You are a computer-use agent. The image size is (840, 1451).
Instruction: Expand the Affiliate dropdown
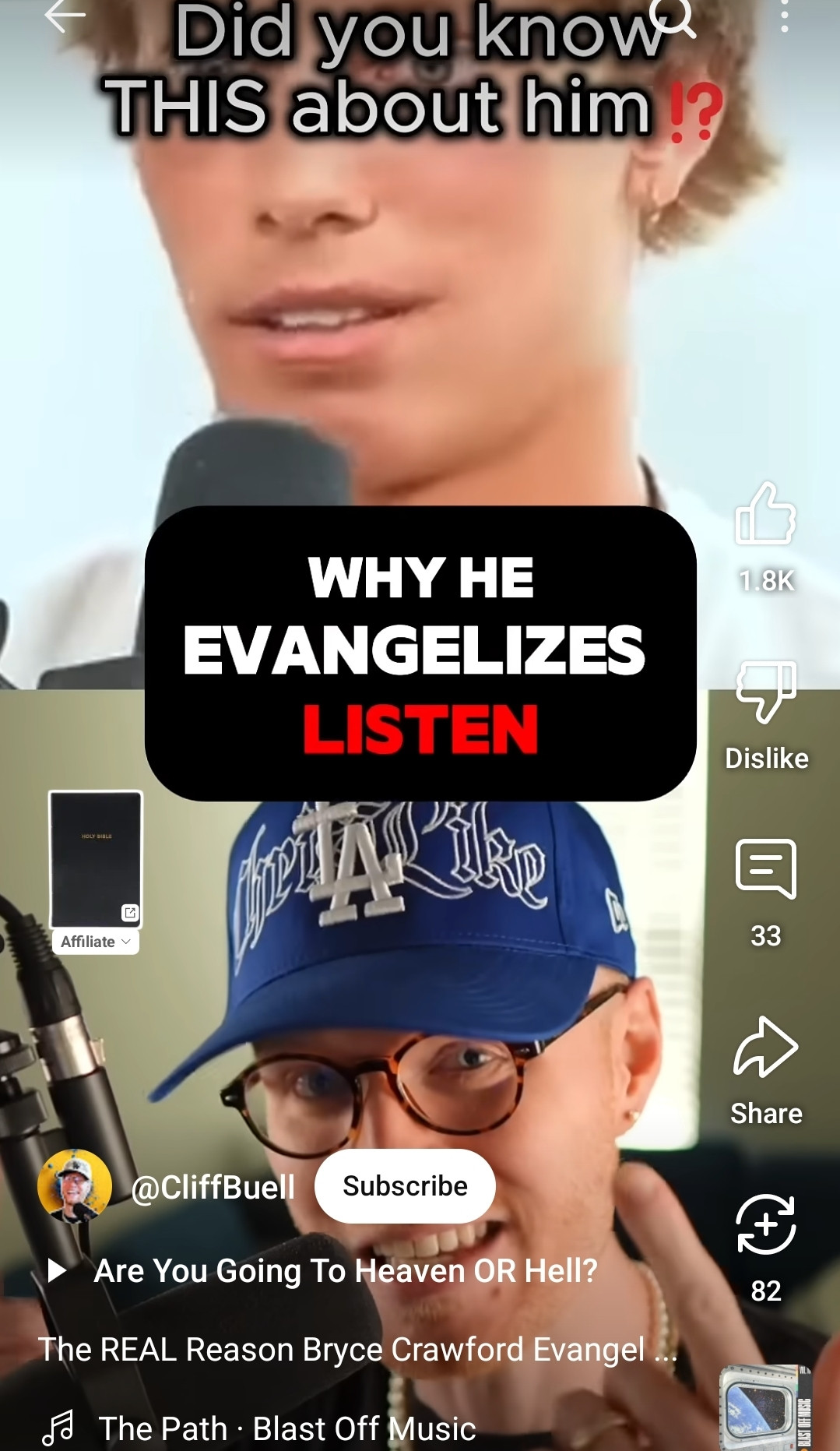coord(96,942)
